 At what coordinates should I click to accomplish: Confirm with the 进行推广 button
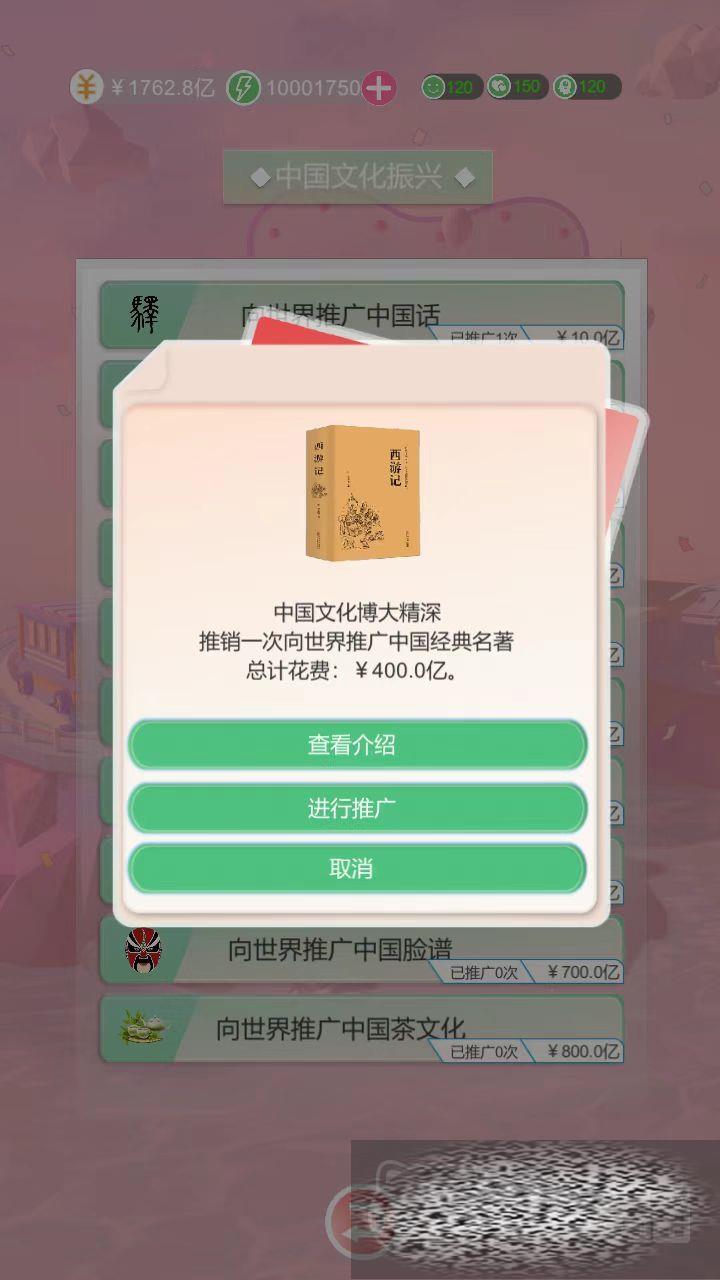(357, 808)
